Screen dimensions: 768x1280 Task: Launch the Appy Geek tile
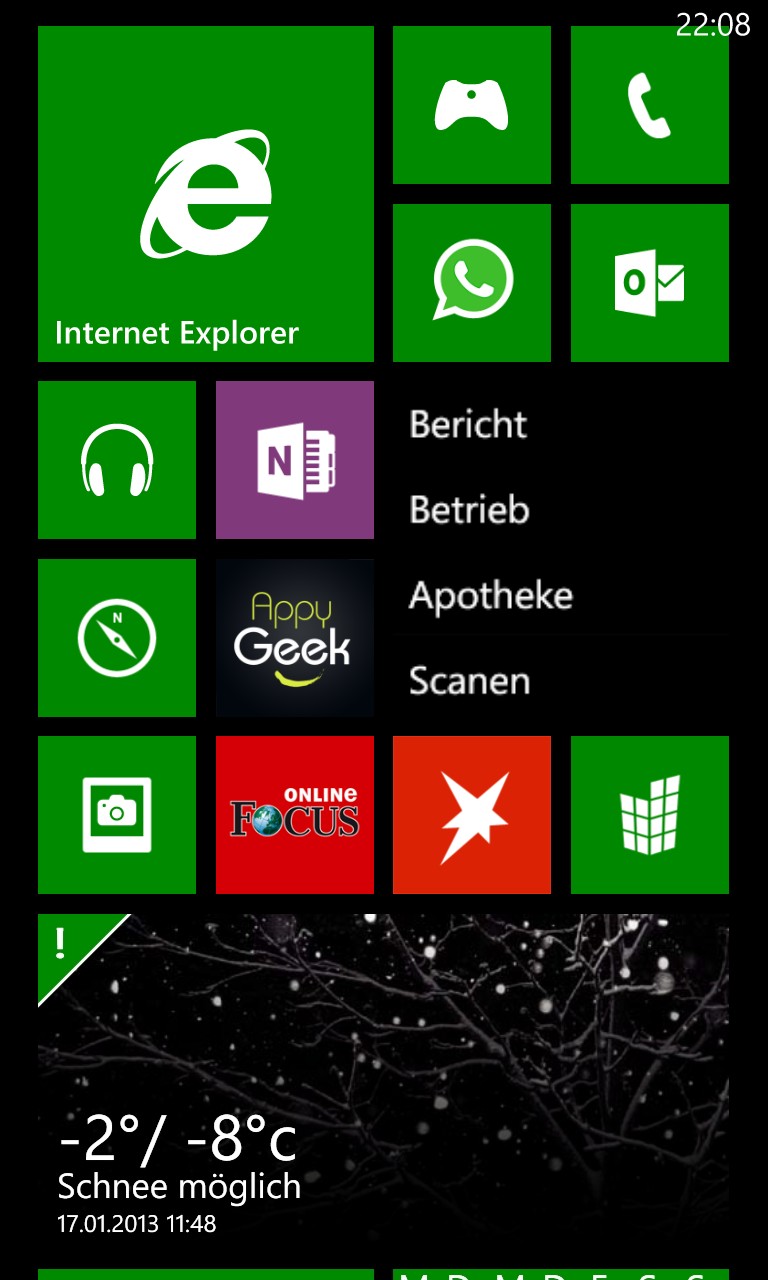click(x=295, y=638)
